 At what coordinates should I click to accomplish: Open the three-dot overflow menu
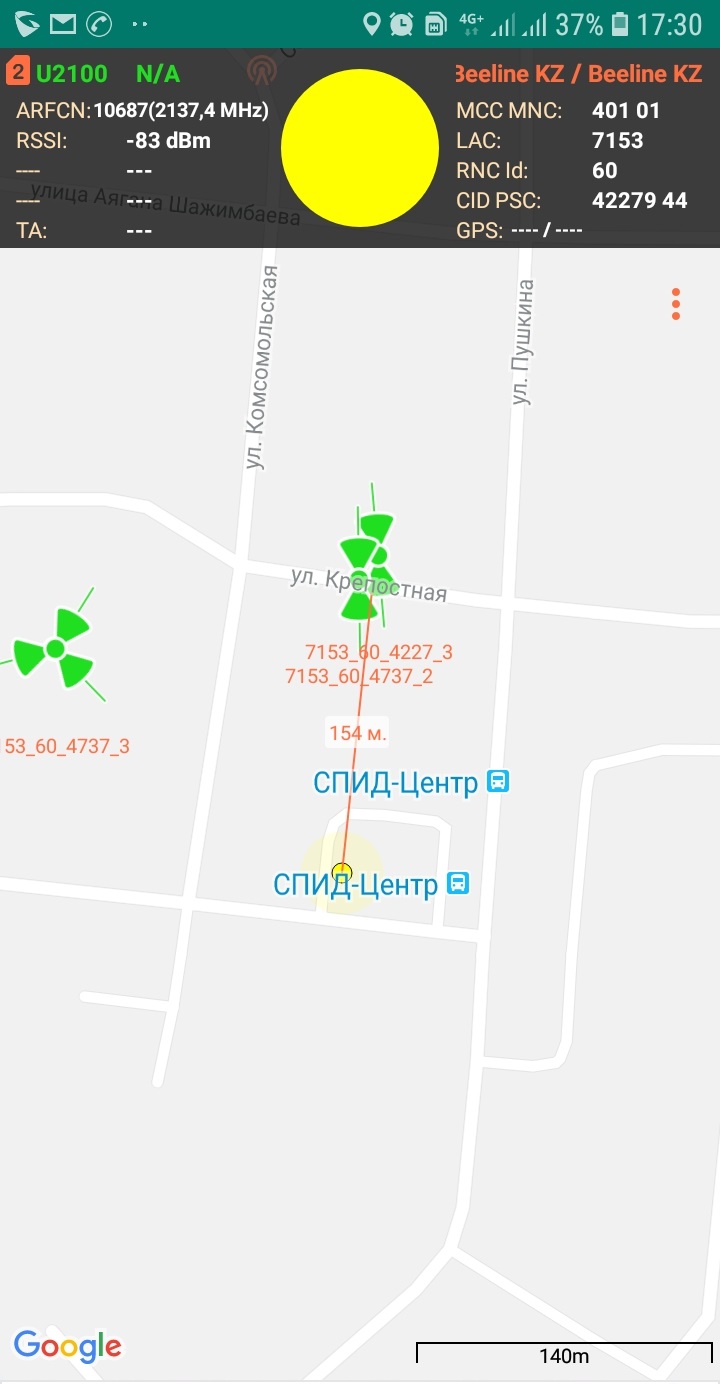(x=676, y=304)
